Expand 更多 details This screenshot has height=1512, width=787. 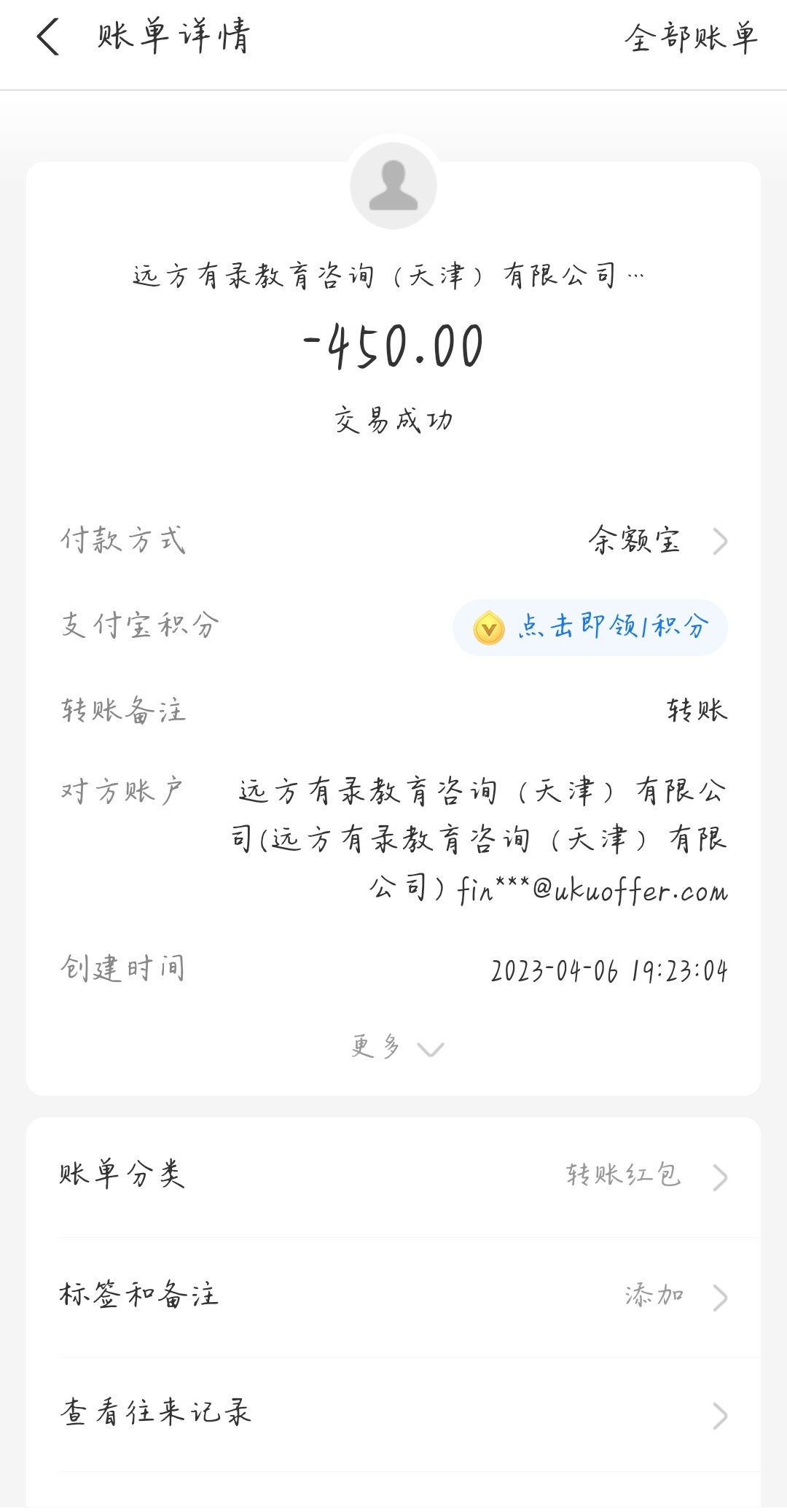(x=394, y=1048)
